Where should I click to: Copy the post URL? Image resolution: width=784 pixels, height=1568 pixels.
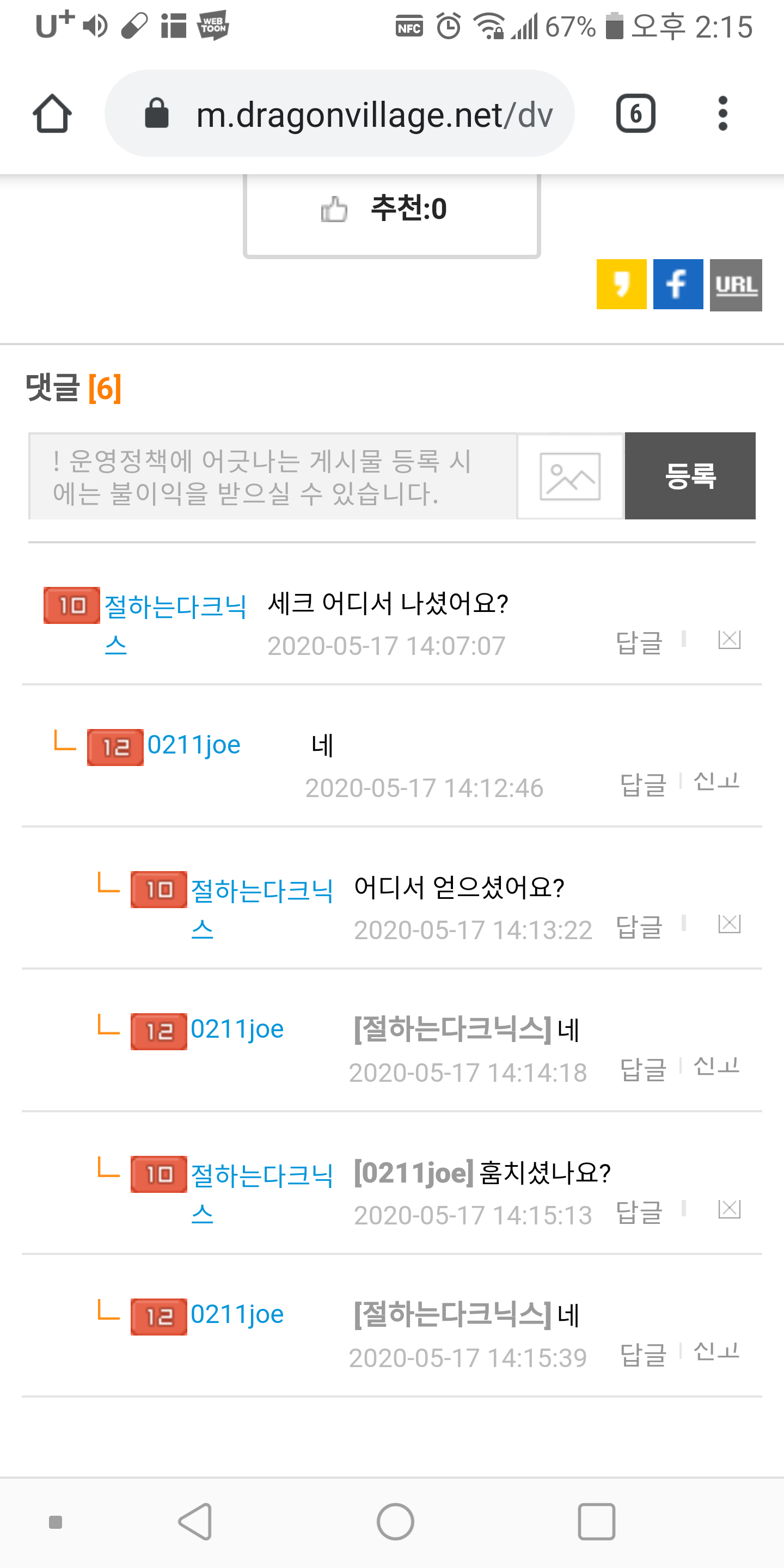736,285
